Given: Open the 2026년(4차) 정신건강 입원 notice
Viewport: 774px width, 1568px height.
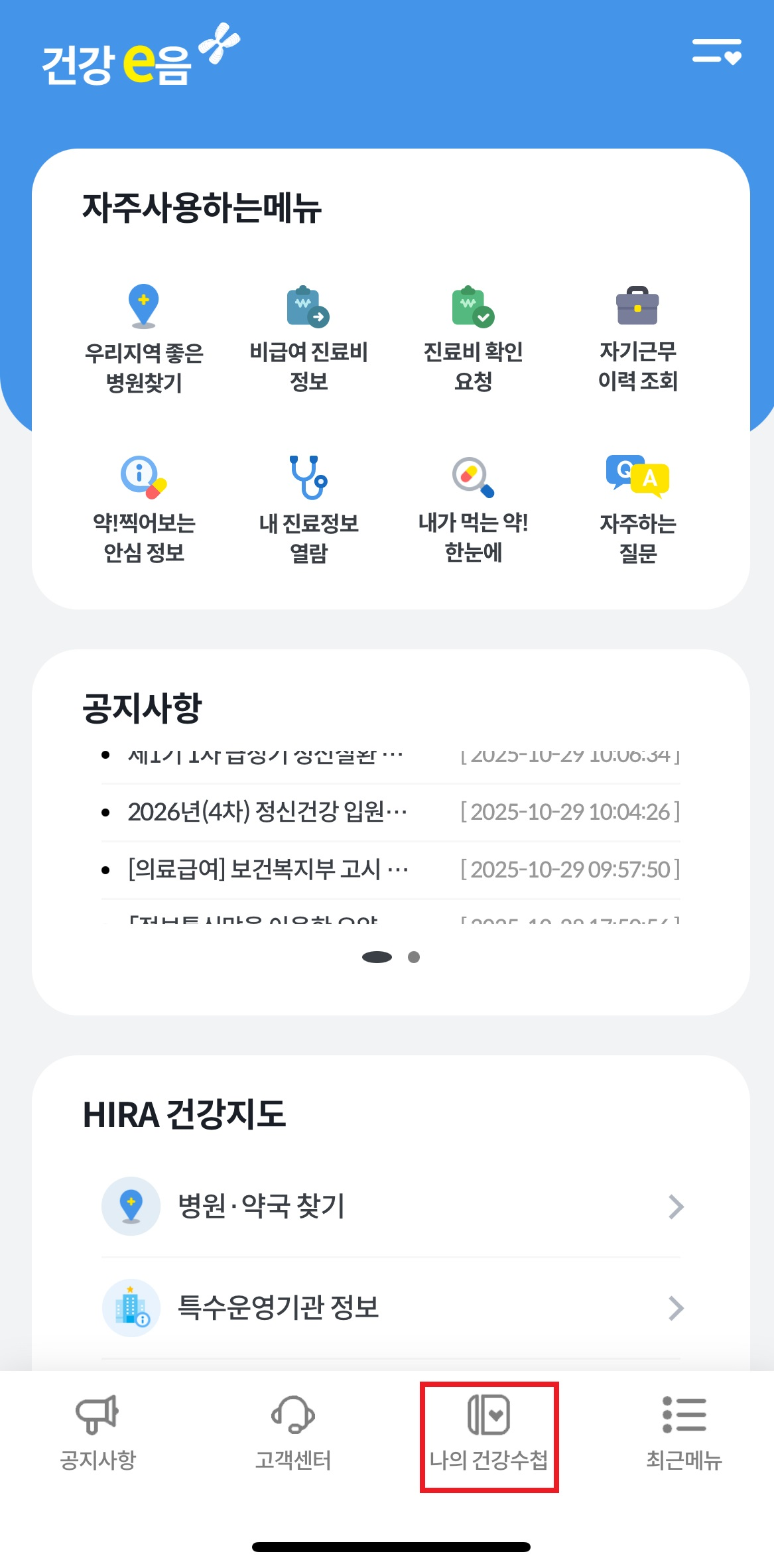Looking at the screenshot, I should pos(267,812).
